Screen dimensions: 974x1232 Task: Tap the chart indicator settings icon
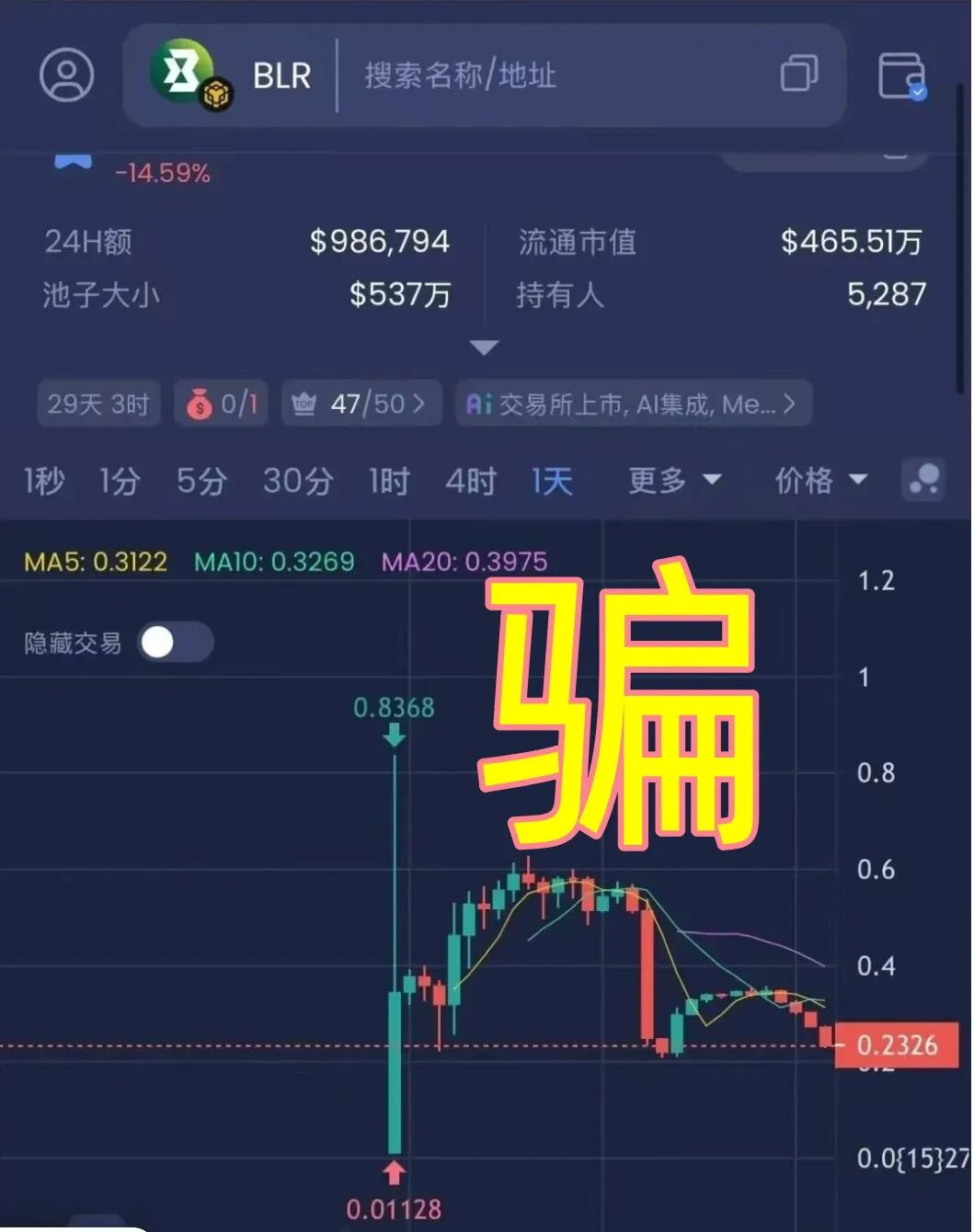tap(923, 479)
